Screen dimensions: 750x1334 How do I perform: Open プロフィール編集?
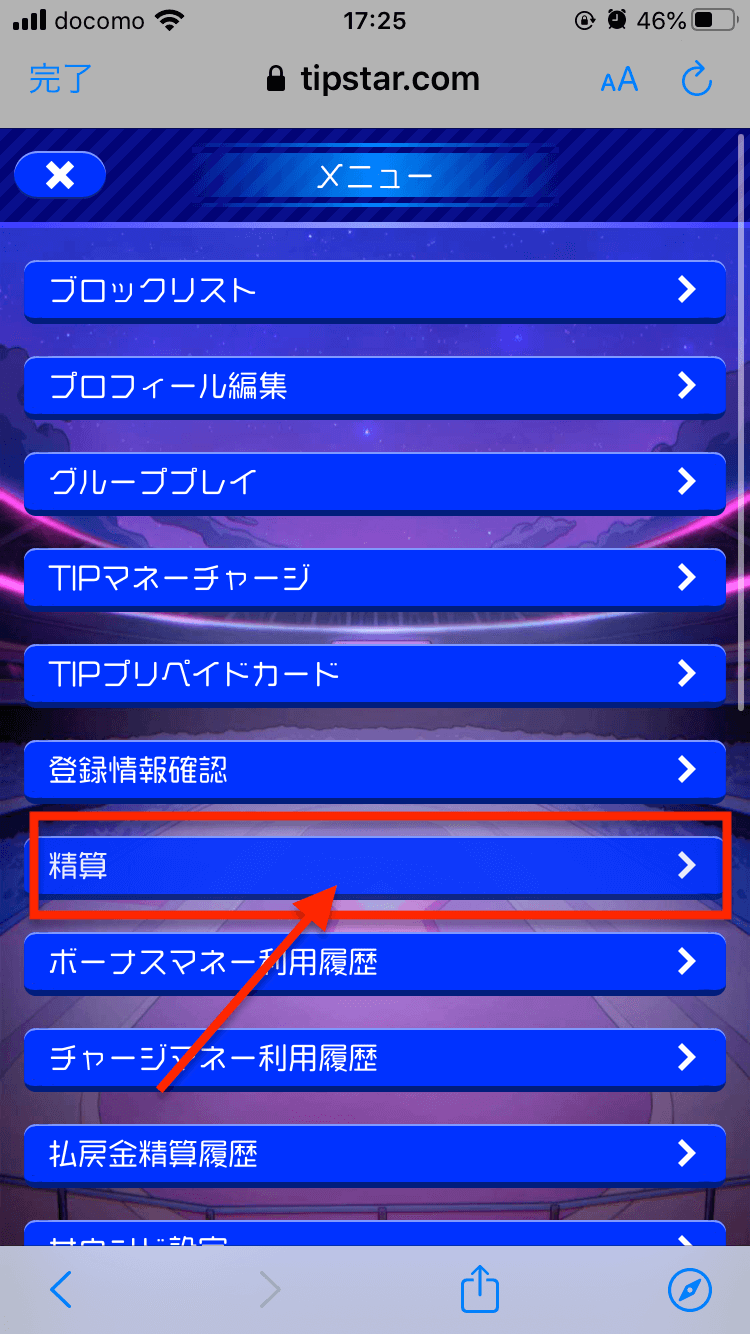coord(374,386)
